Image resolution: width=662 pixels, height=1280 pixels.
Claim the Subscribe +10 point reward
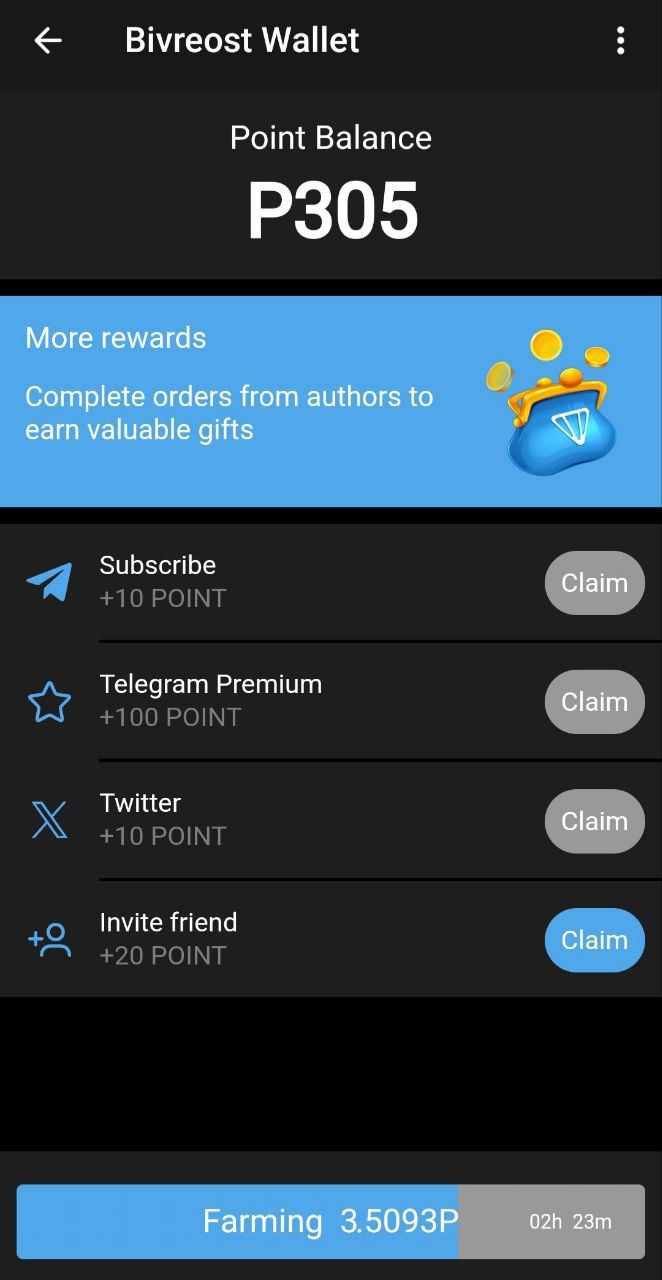click(x=594, y=583)
